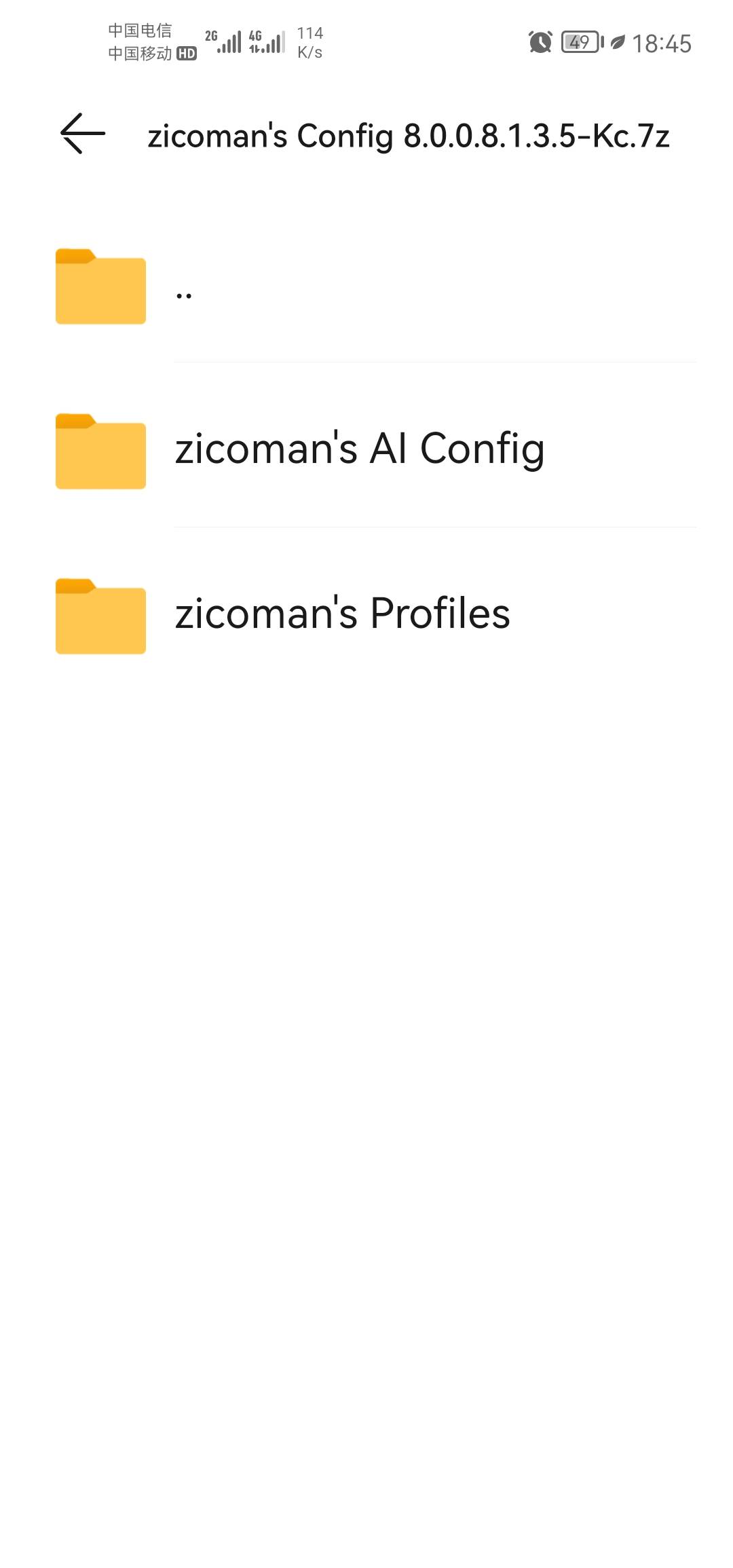The width and height of the screenshot is (733, 1568).
Task: Click the parent directory folder icon
Action: click(102, 286)
